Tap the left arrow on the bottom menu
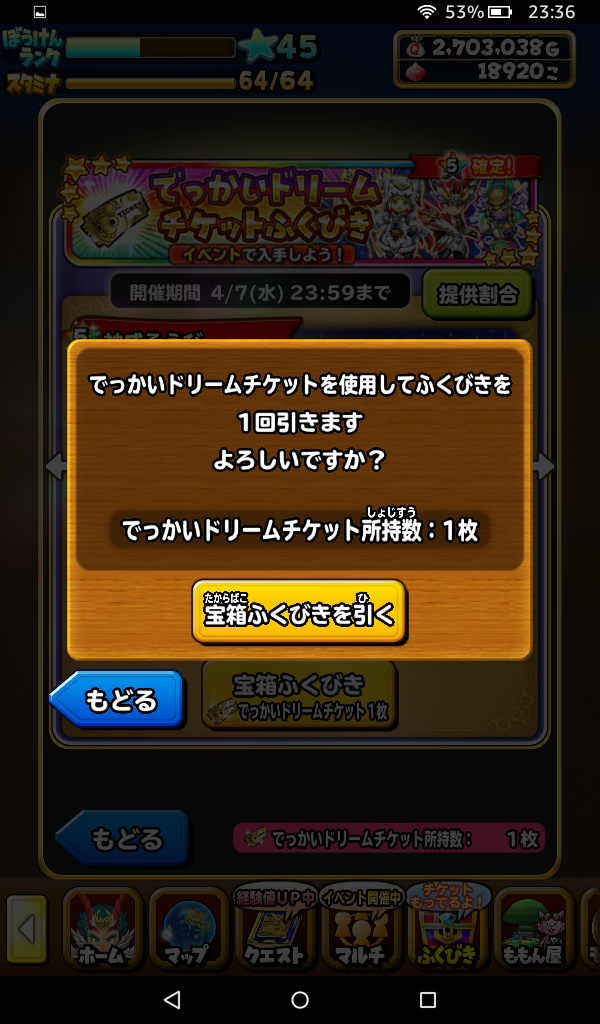Viewport: 600px width, 1024px height. click(27, 929)
